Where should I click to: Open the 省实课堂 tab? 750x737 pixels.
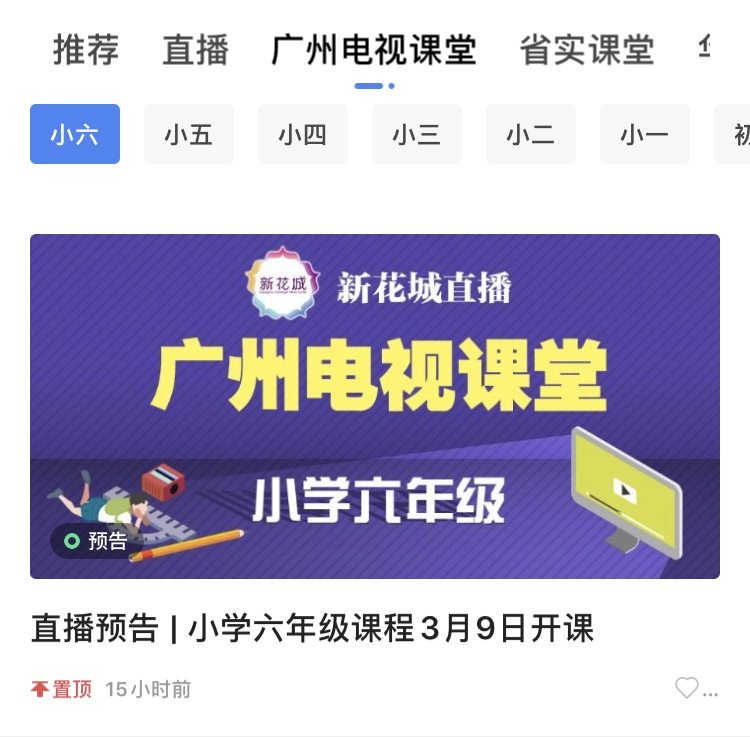coord(586,49)
